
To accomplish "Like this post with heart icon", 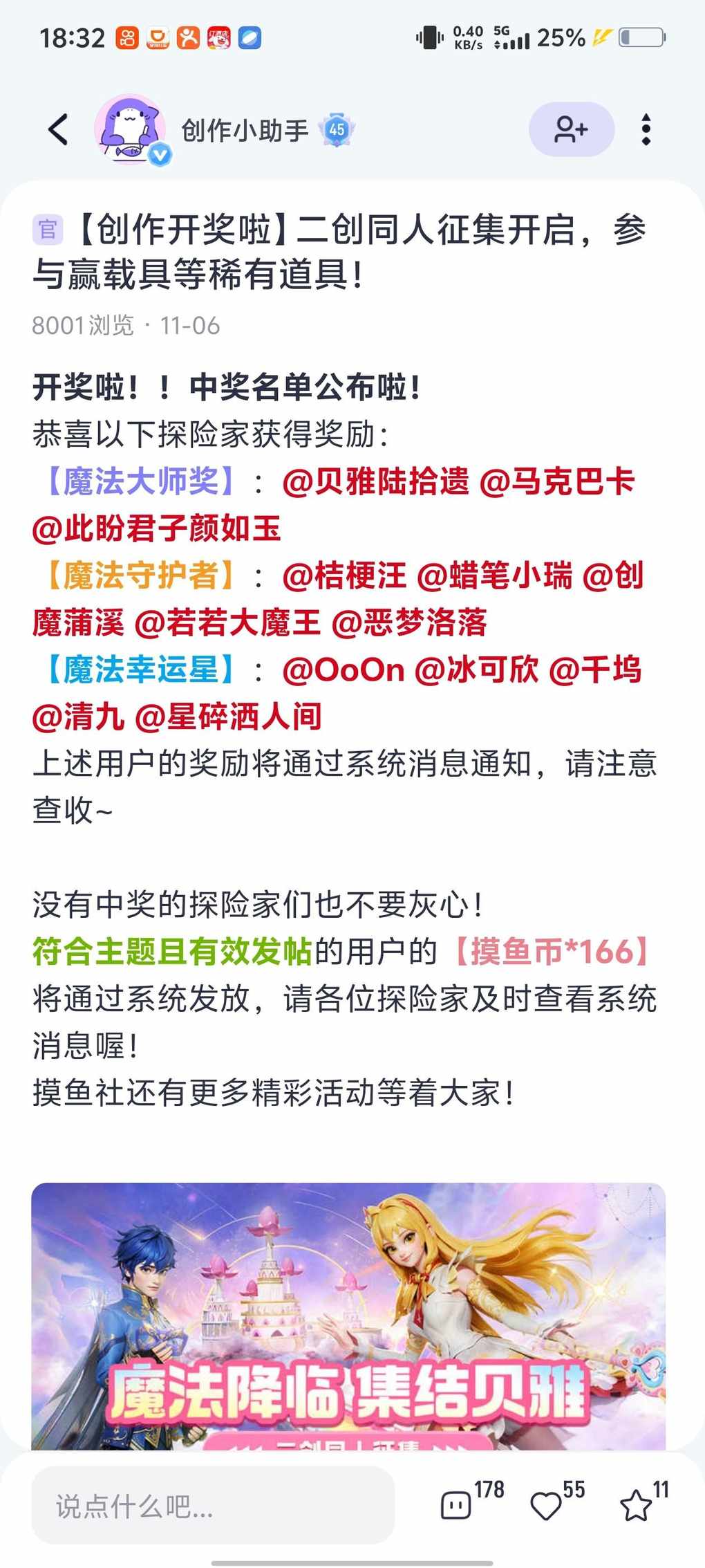I will tap(546, 1506).
